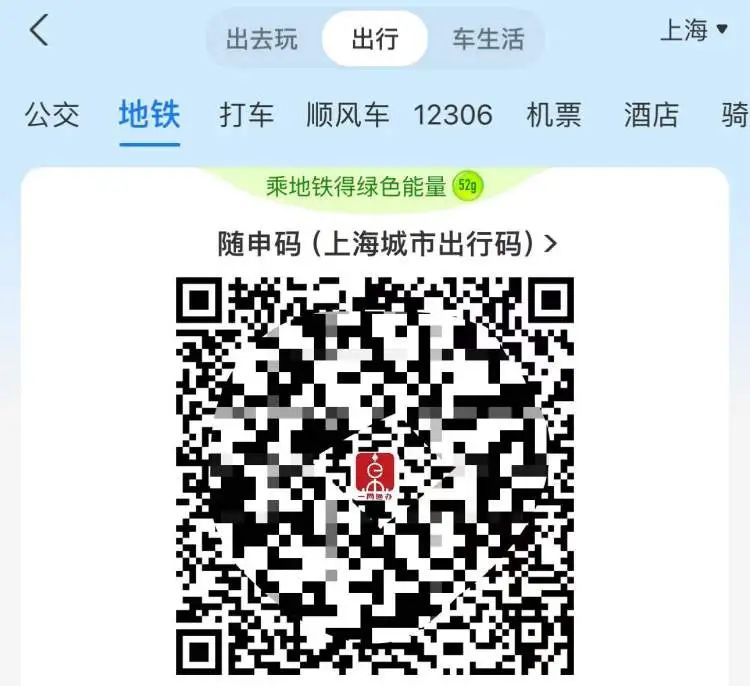The image size is (750, 686).
Task: Switch to the 顺风车 tab
Action: [347, 115]
